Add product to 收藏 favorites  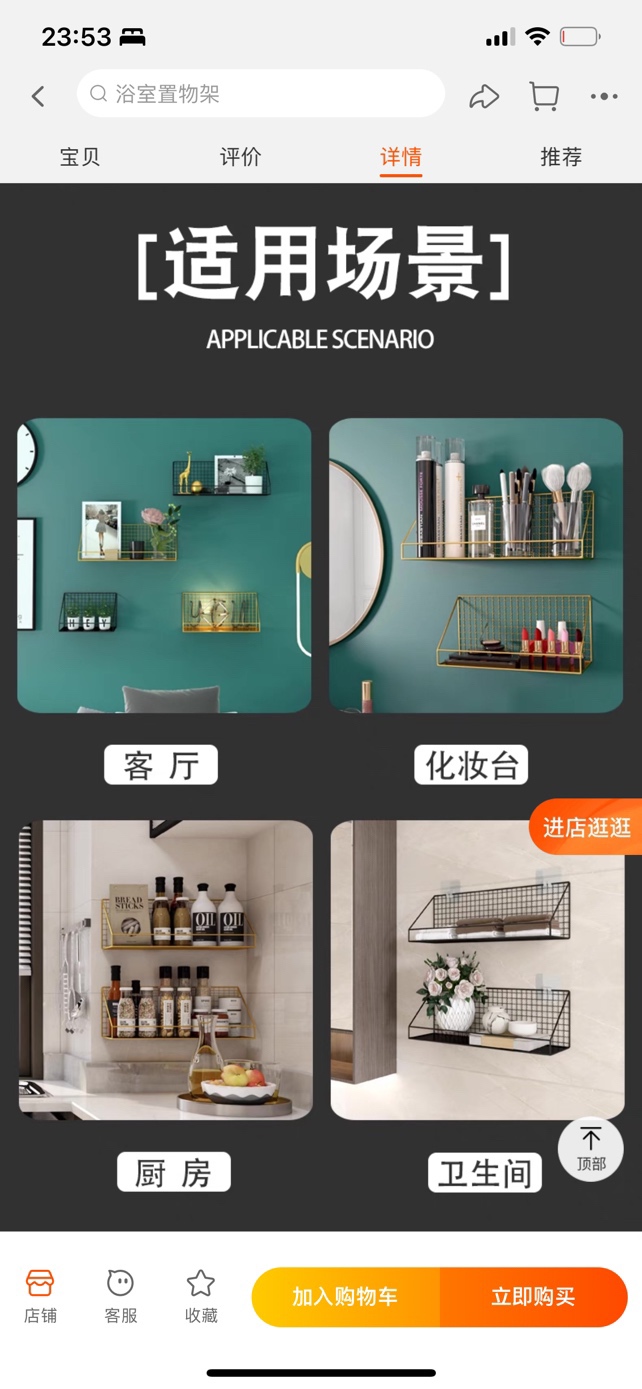[201, 1296]
